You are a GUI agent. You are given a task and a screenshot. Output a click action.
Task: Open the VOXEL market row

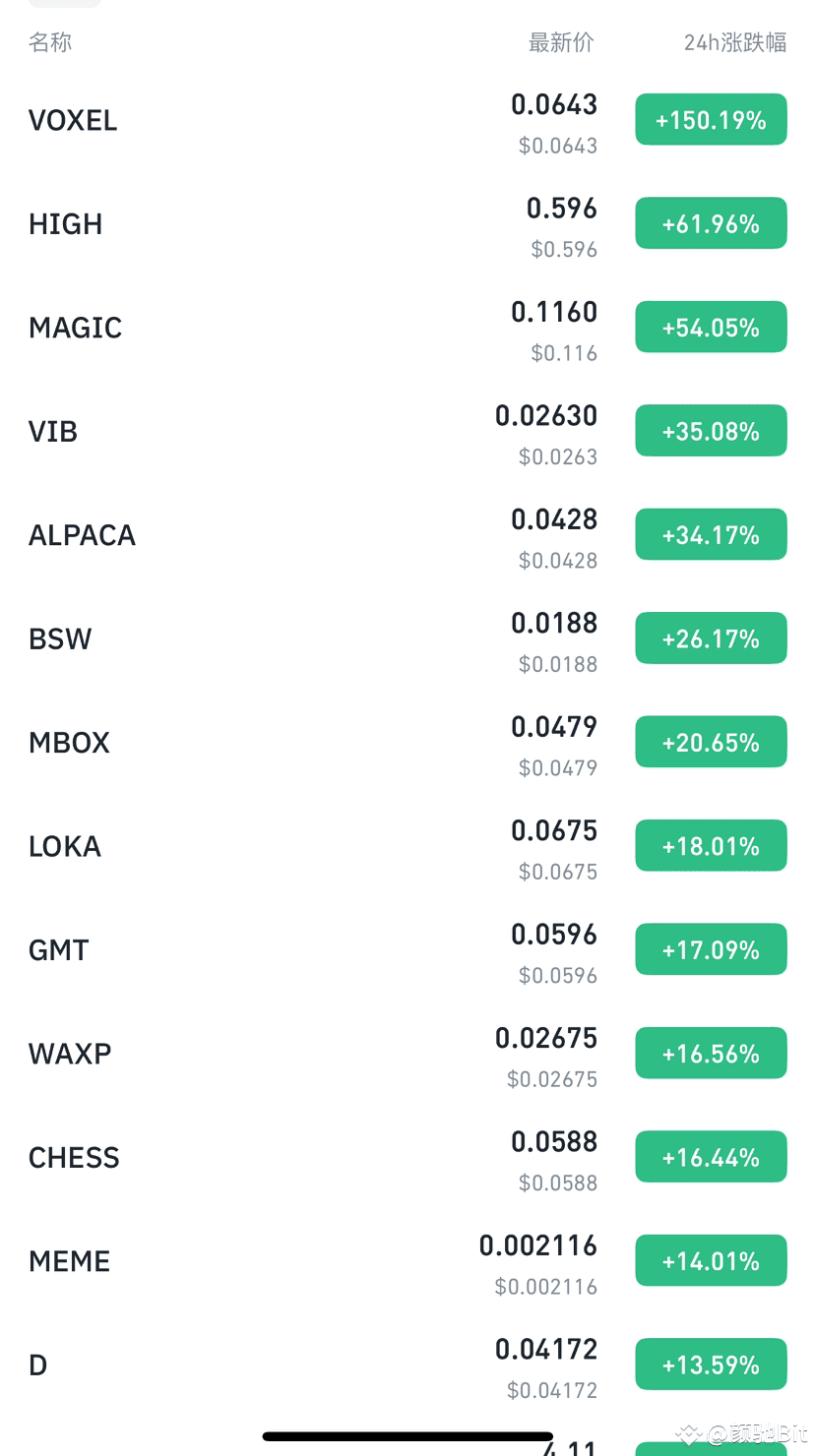coord(407,120)
